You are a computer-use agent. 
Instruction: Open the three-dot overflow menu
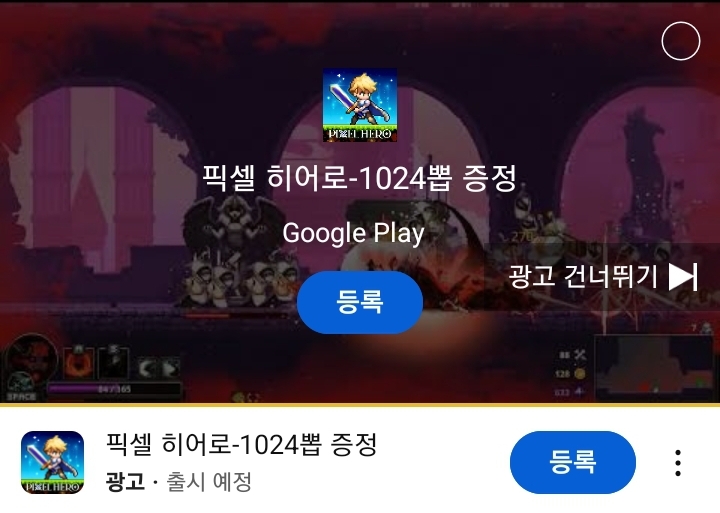pos(678,463)
